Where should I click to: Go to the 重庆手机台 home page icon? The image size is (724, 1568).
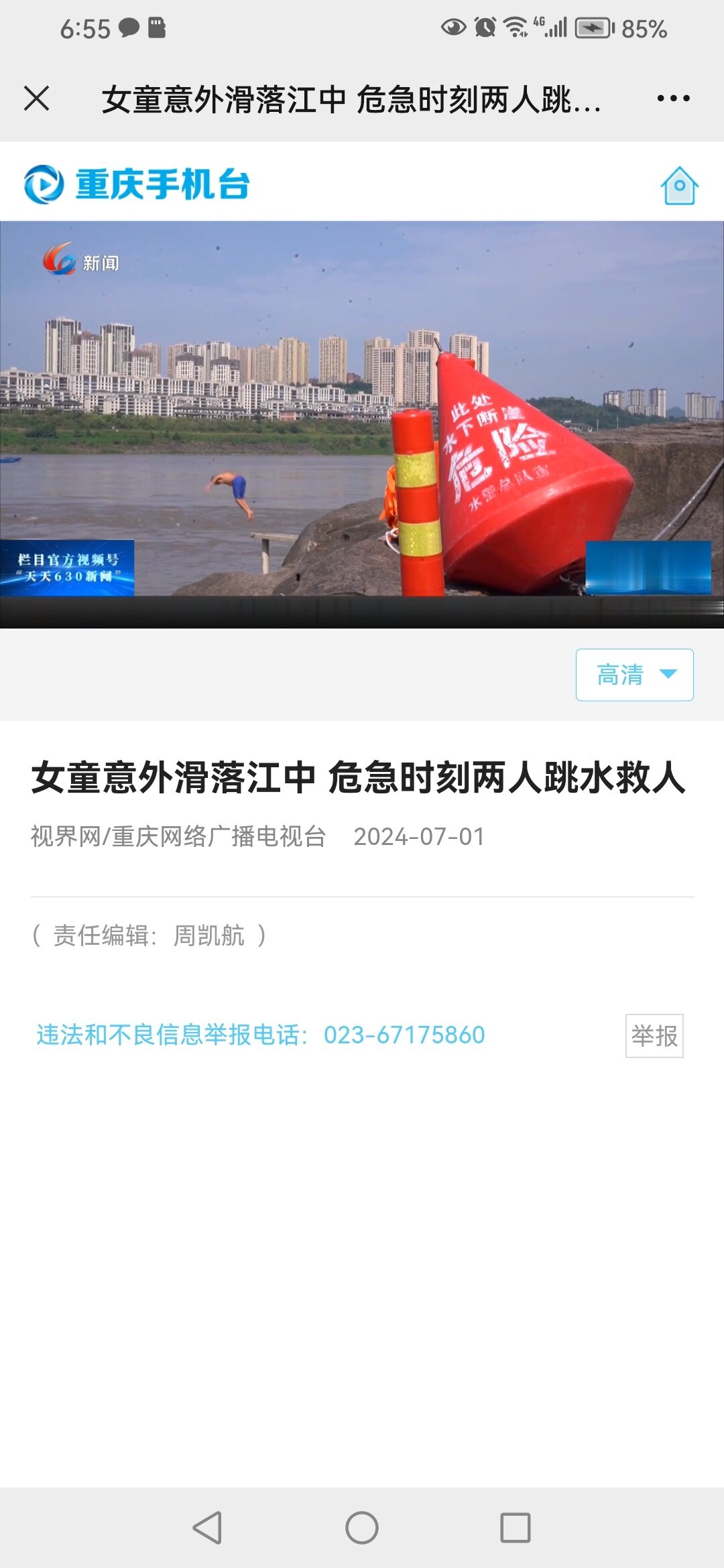[679, 186]
